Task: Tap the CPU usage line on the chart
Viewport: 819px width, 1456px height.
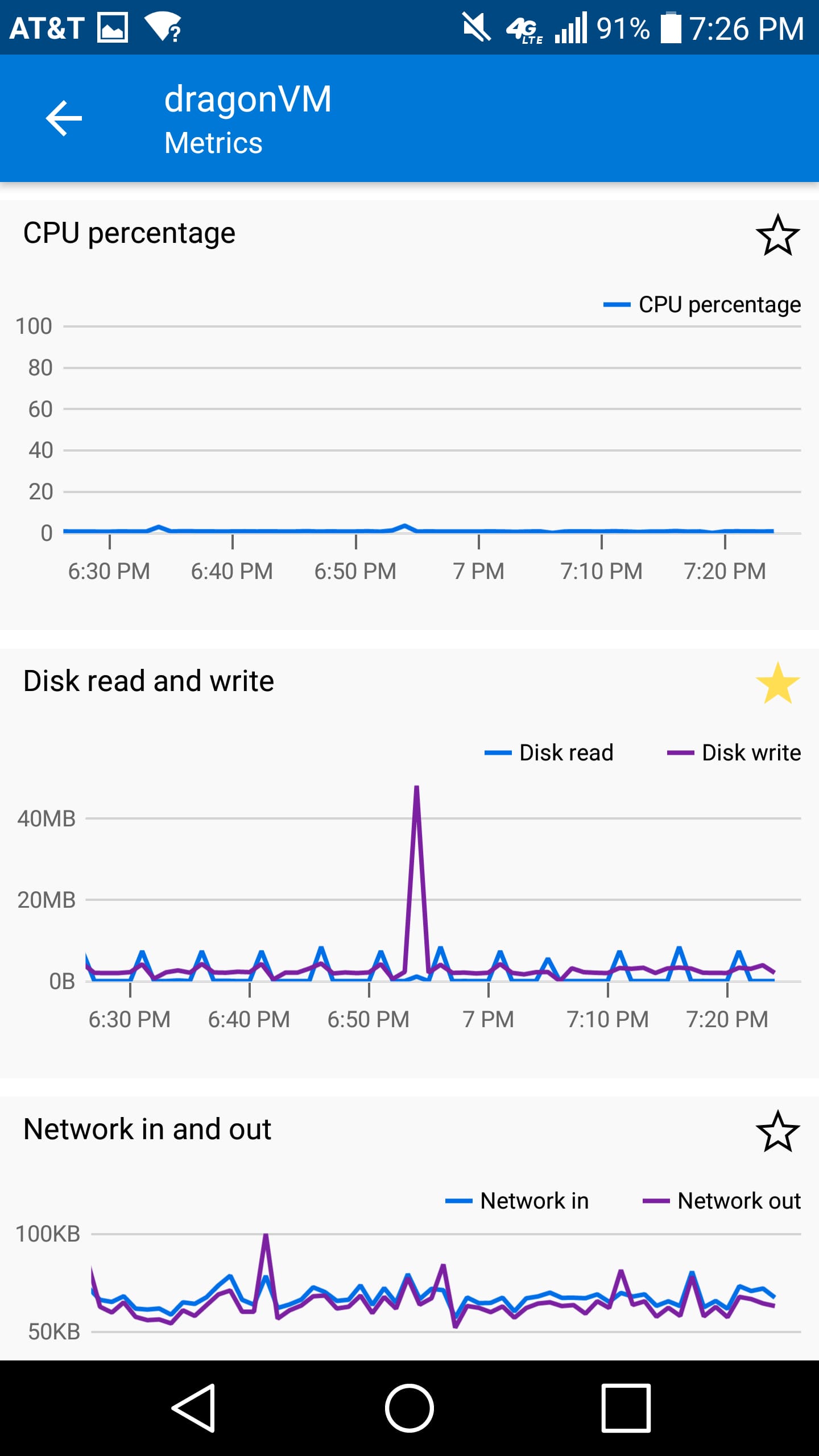Action: click(x=398, y=530)
